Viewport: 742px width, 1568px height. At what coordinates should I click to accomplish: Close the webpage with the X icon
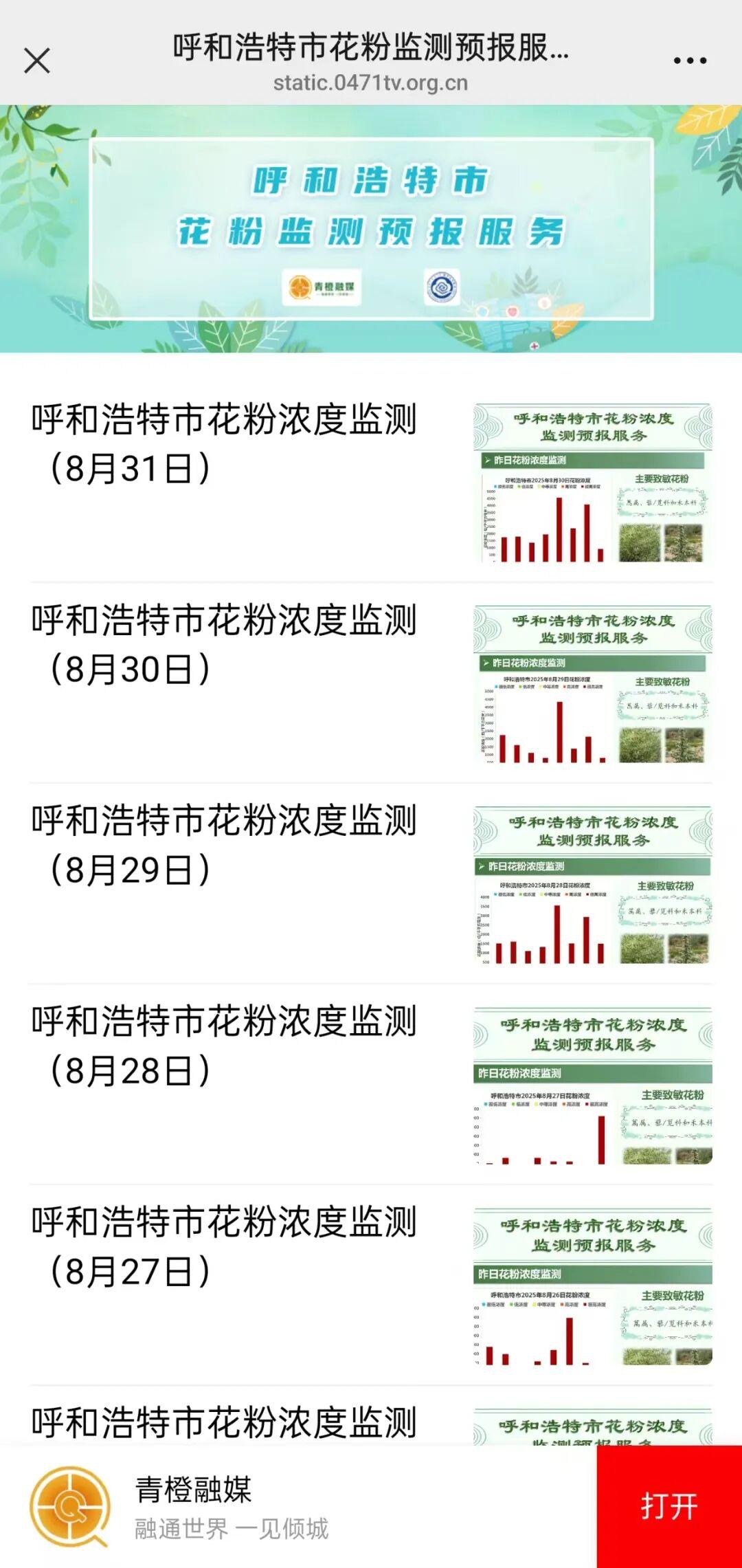point(37,60)
